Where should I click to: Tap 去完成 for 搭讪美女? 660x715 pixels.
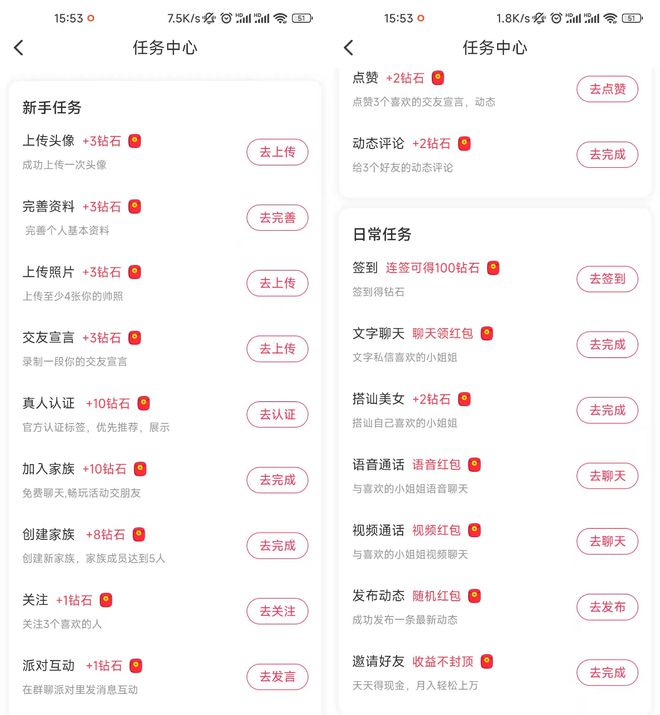(x=607, y=410)
